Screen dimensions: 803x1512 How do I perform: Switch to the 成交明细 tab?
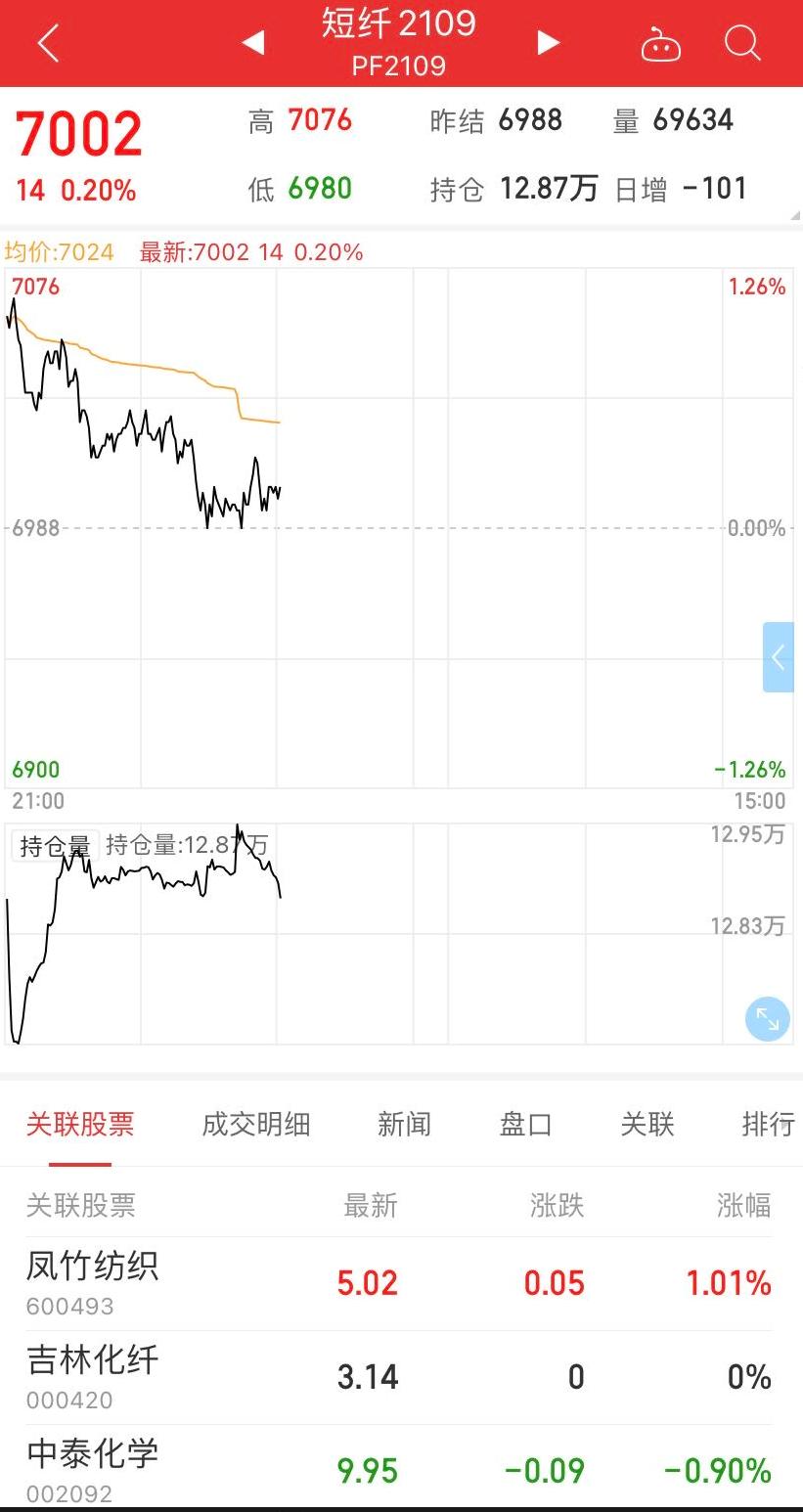click(x=256, y=1125)
